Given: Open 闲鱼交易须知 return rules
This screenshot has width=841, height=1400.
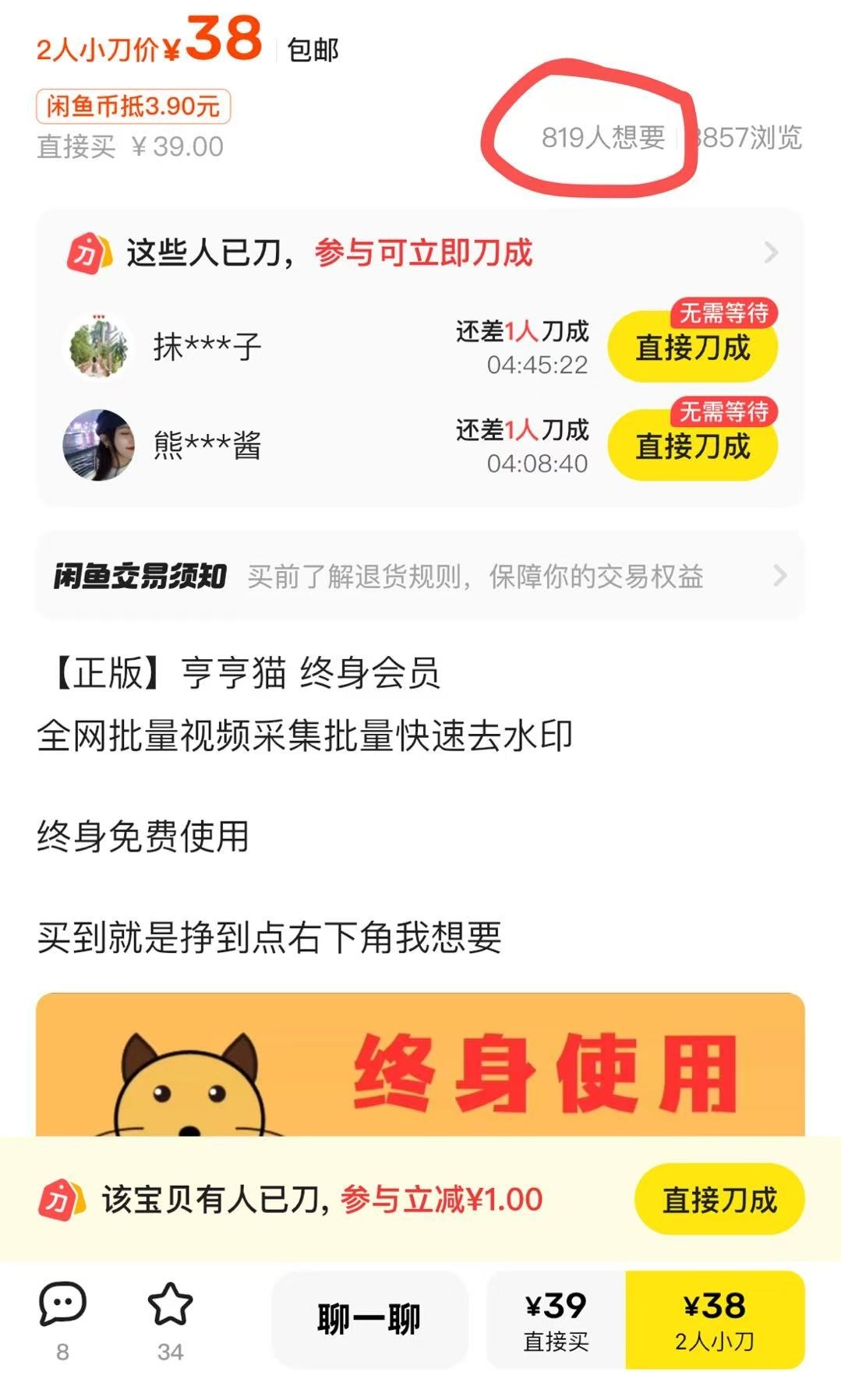Looking at the screenshot, I should [x=419, y=577].
